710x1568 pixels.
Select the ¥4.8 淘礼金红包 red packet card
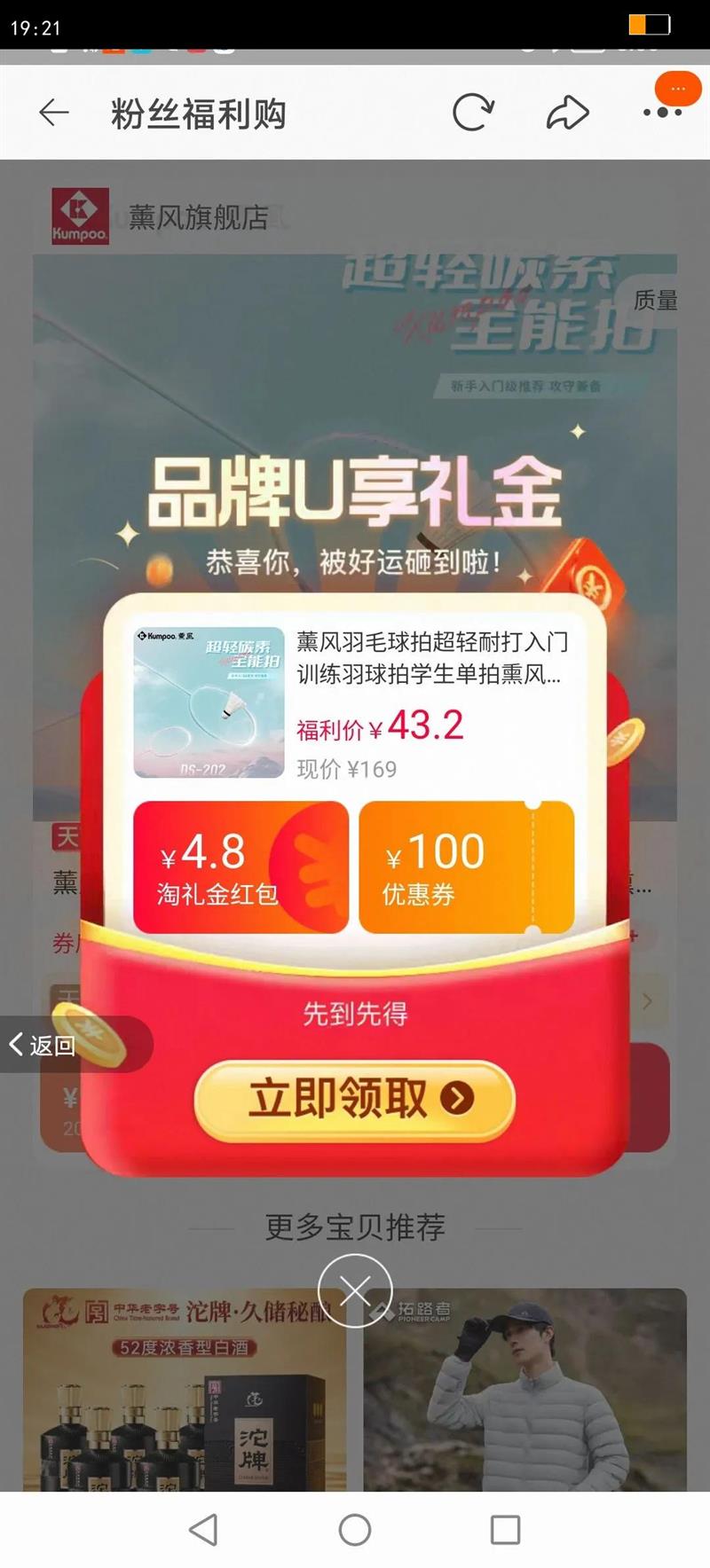pyautogui.click(x=241, y=867)
